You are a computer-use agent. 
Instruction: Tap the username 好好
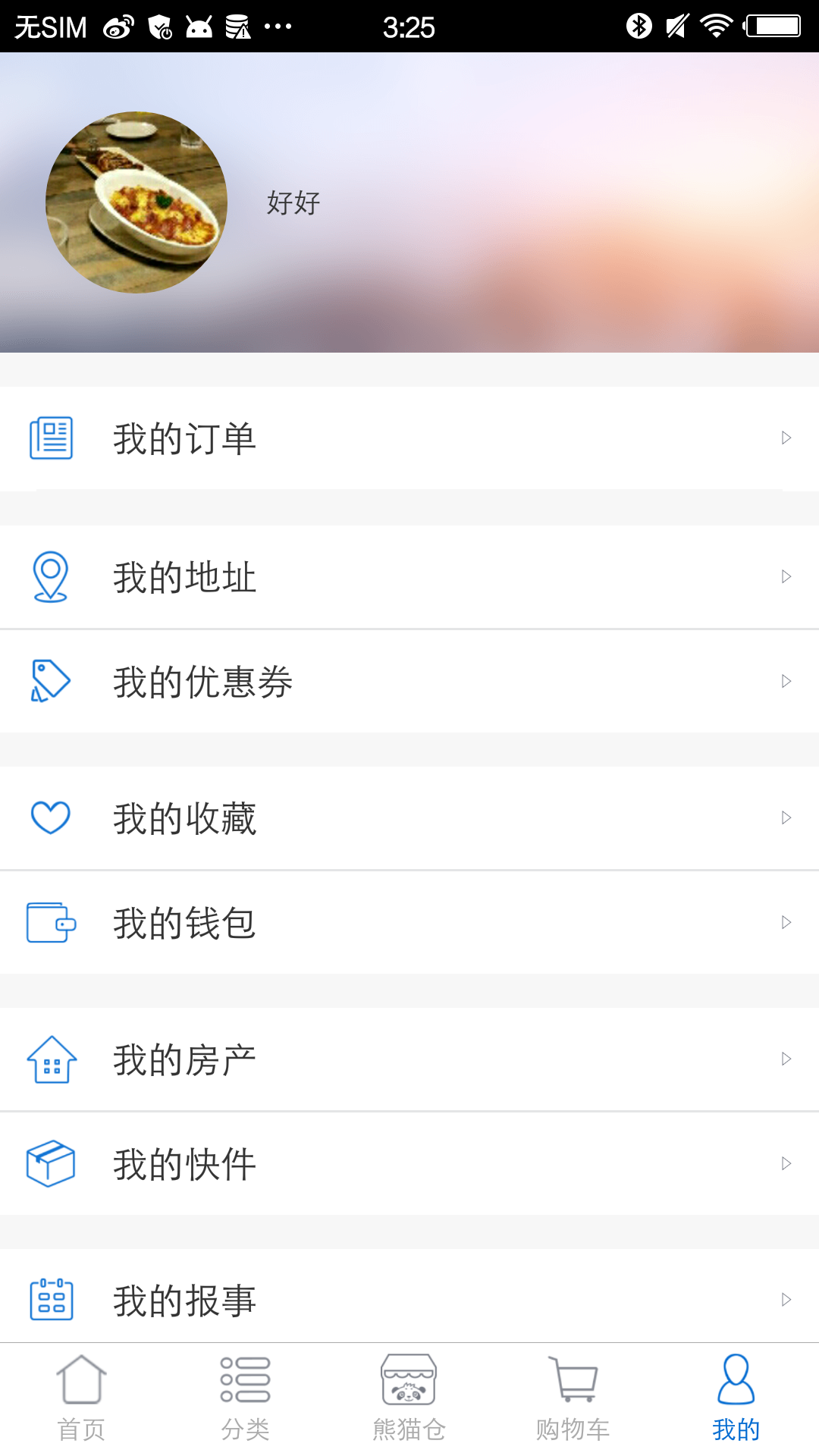point(293,203)
